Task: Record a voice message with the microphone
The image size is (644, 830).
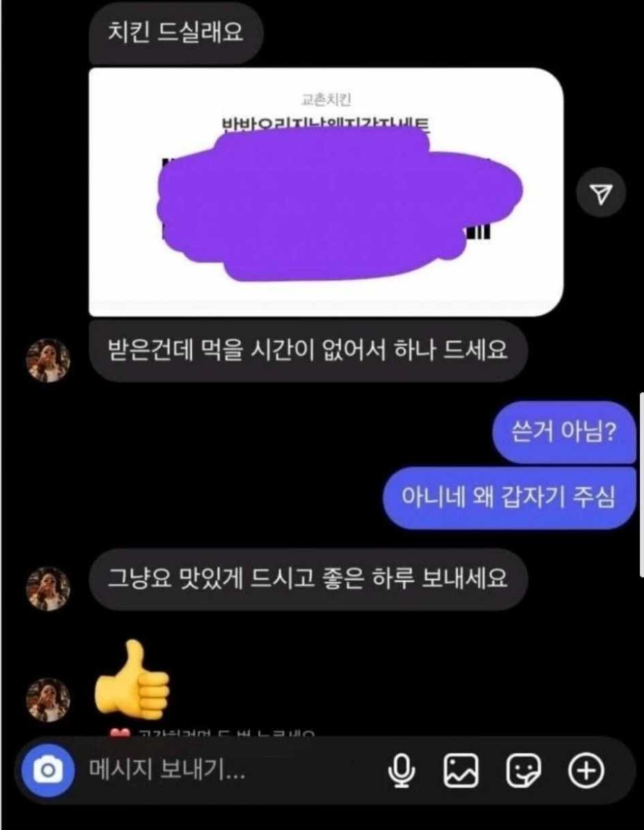Action: pyautogui.click(x=402, y=770)
